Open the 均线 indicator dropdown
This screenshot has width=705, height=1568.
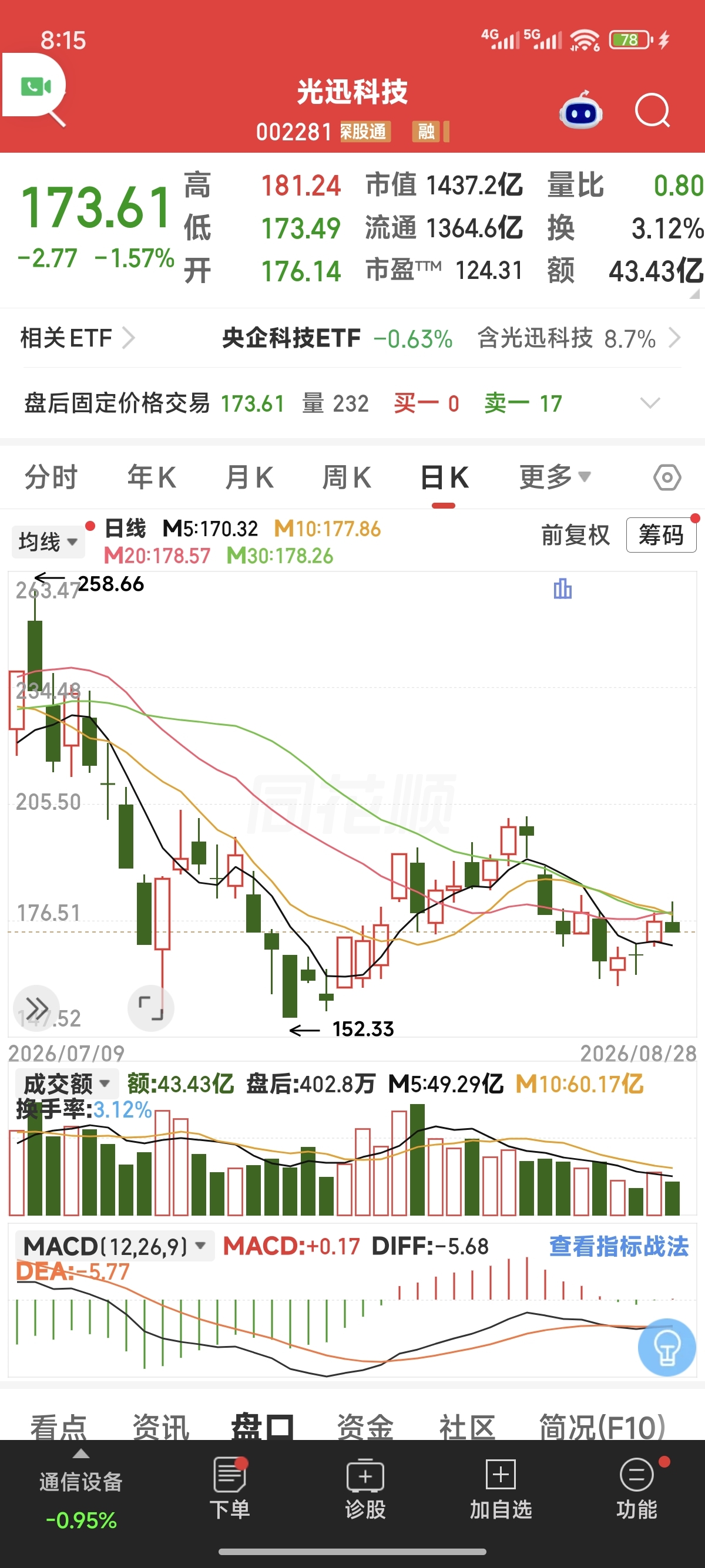pos(48,541)
